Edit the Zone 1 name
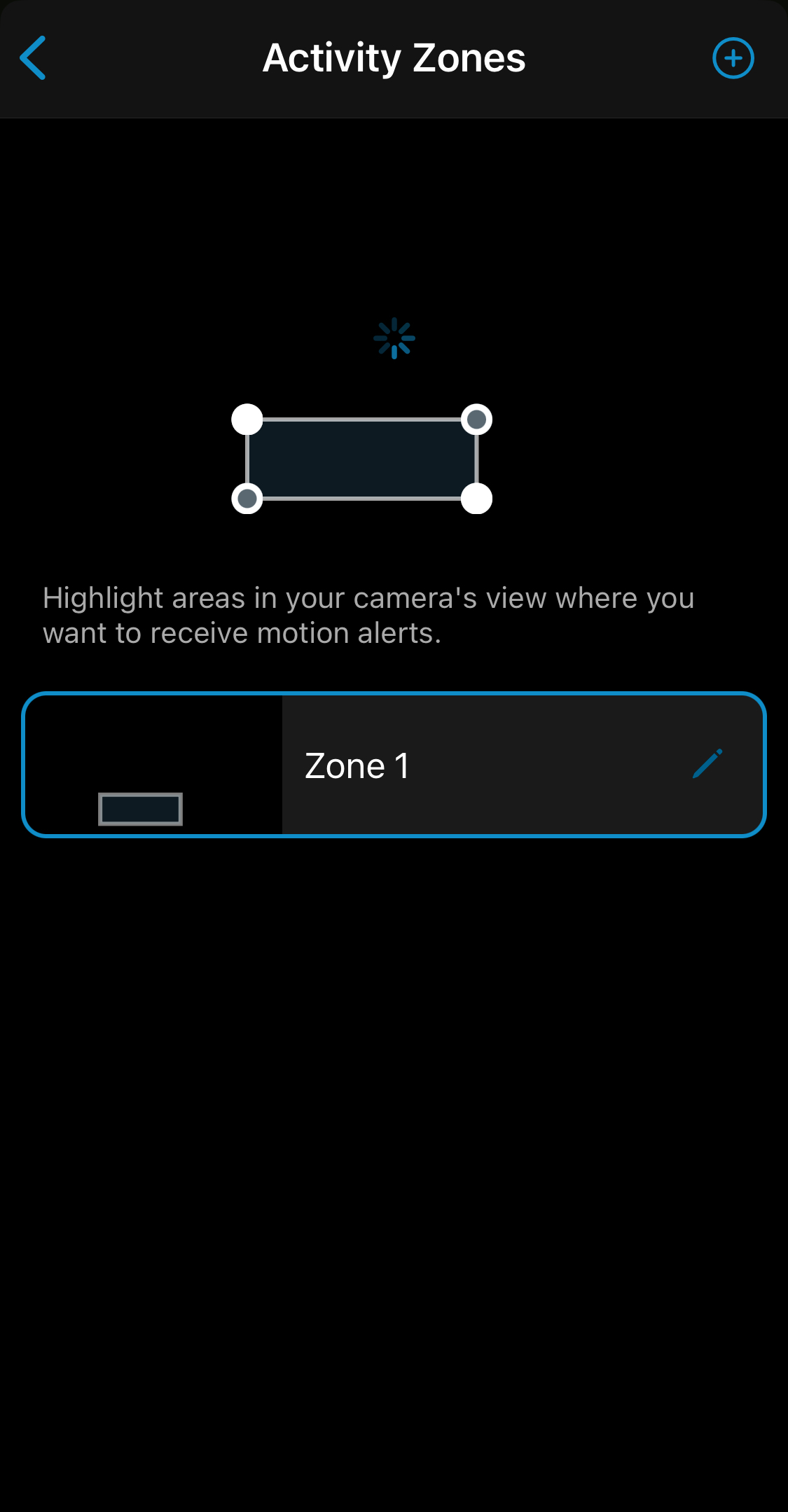788x1512 pixels. pyautogui.click(x=707, y=764)
